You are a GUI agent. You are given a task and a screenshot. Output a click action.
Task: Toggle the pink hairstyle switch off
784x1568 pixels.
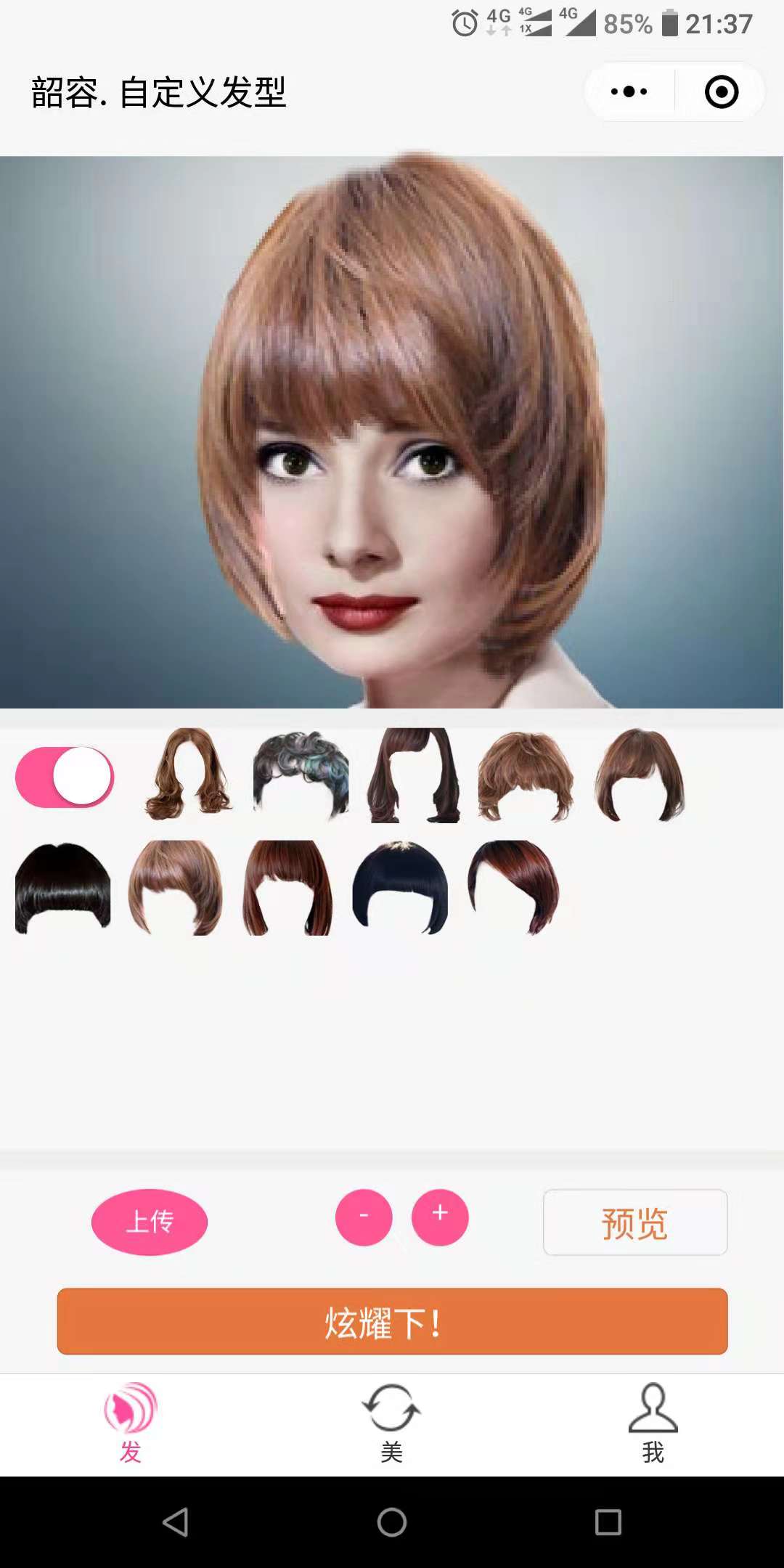(x=65, y=777)
